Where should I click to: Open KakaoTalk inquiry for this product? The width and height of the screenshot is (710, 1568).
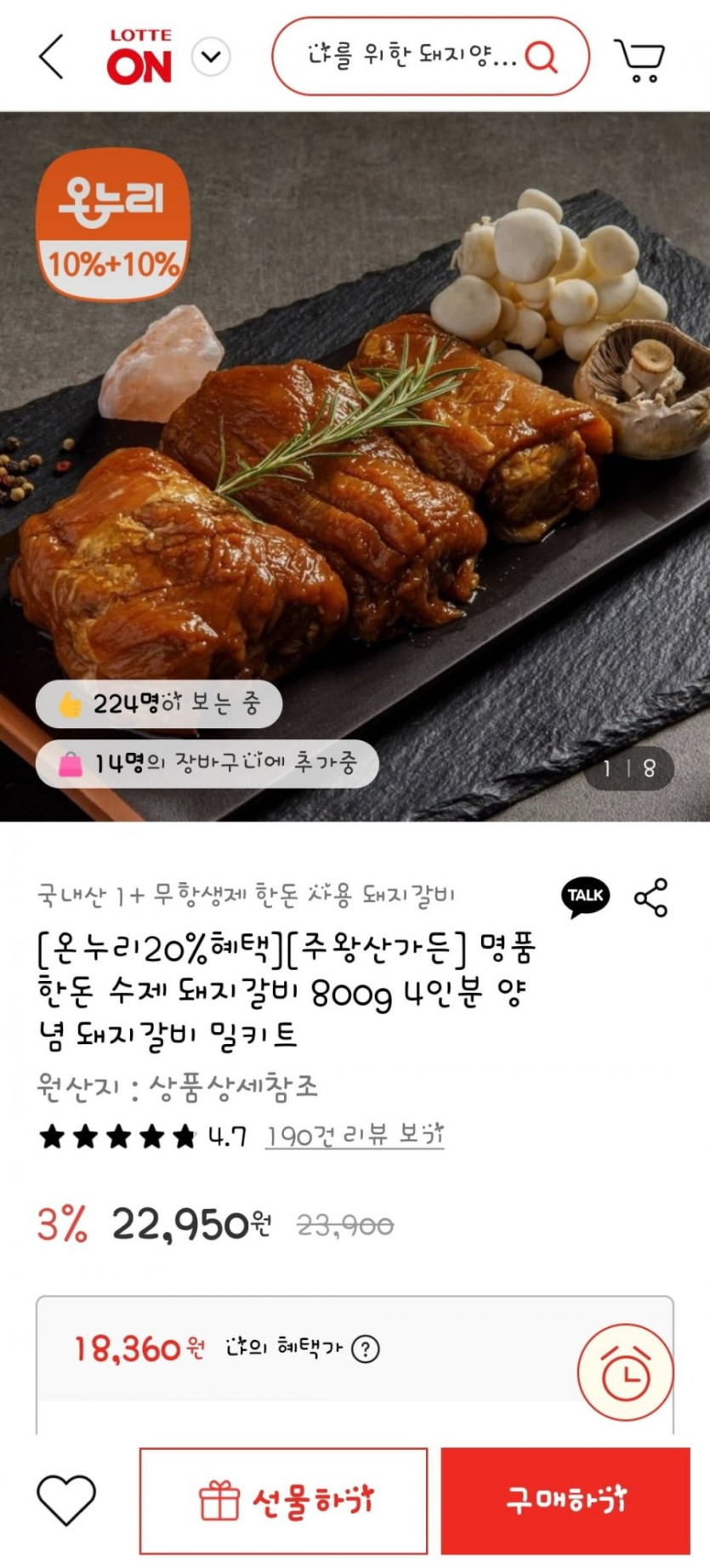(585, 897)
